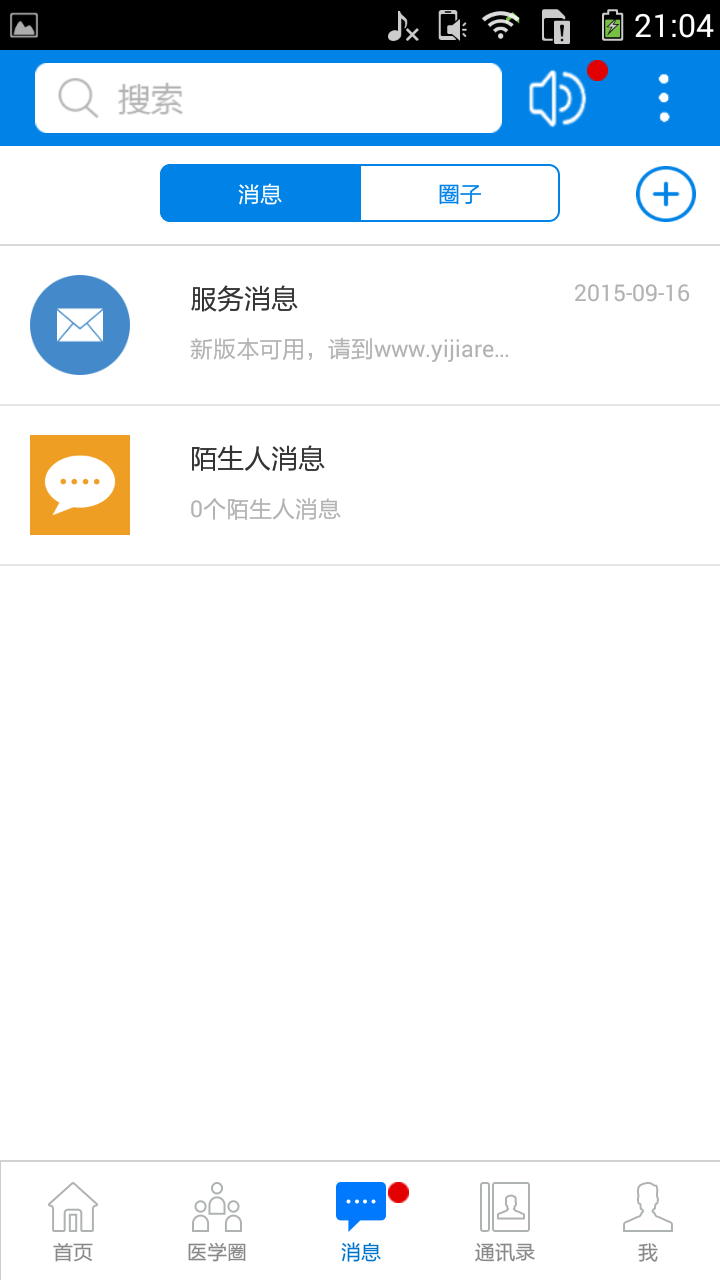Go to the 我 profile tab

pos(648,1220)
